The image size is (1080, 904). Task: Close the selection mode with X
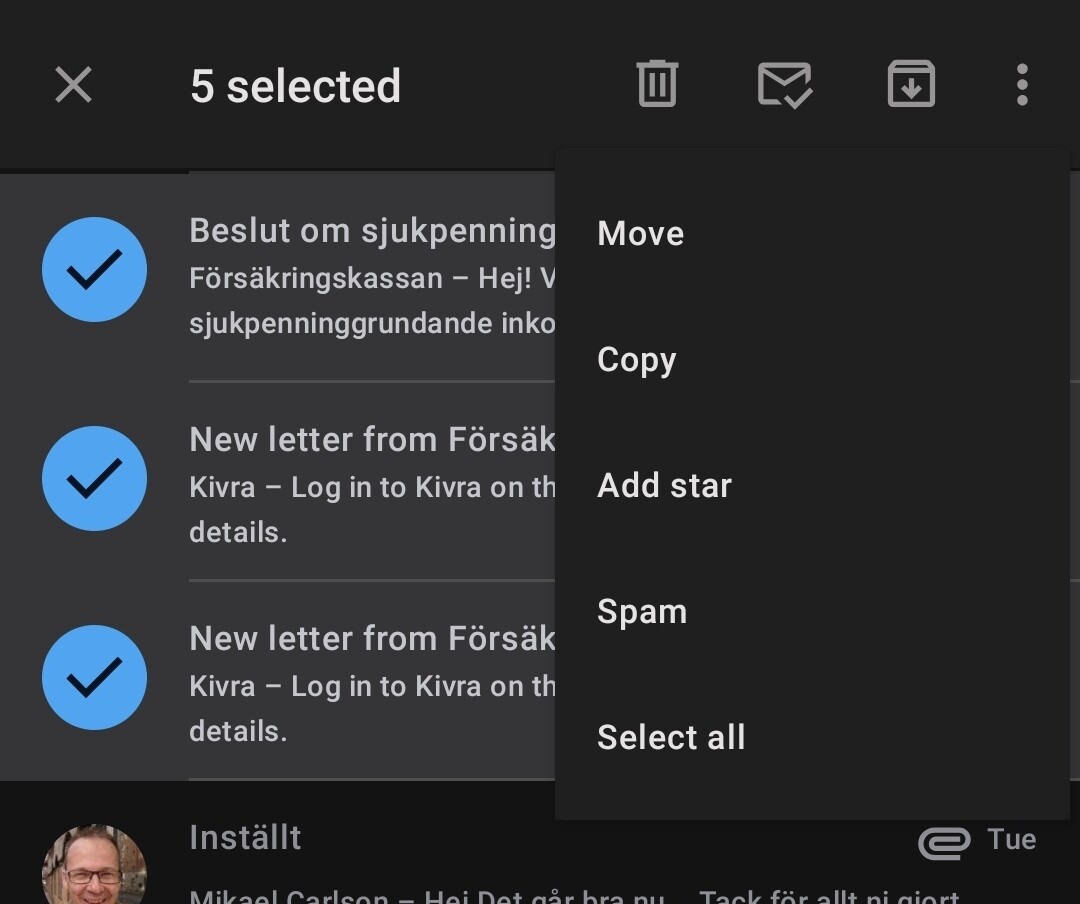73,85
